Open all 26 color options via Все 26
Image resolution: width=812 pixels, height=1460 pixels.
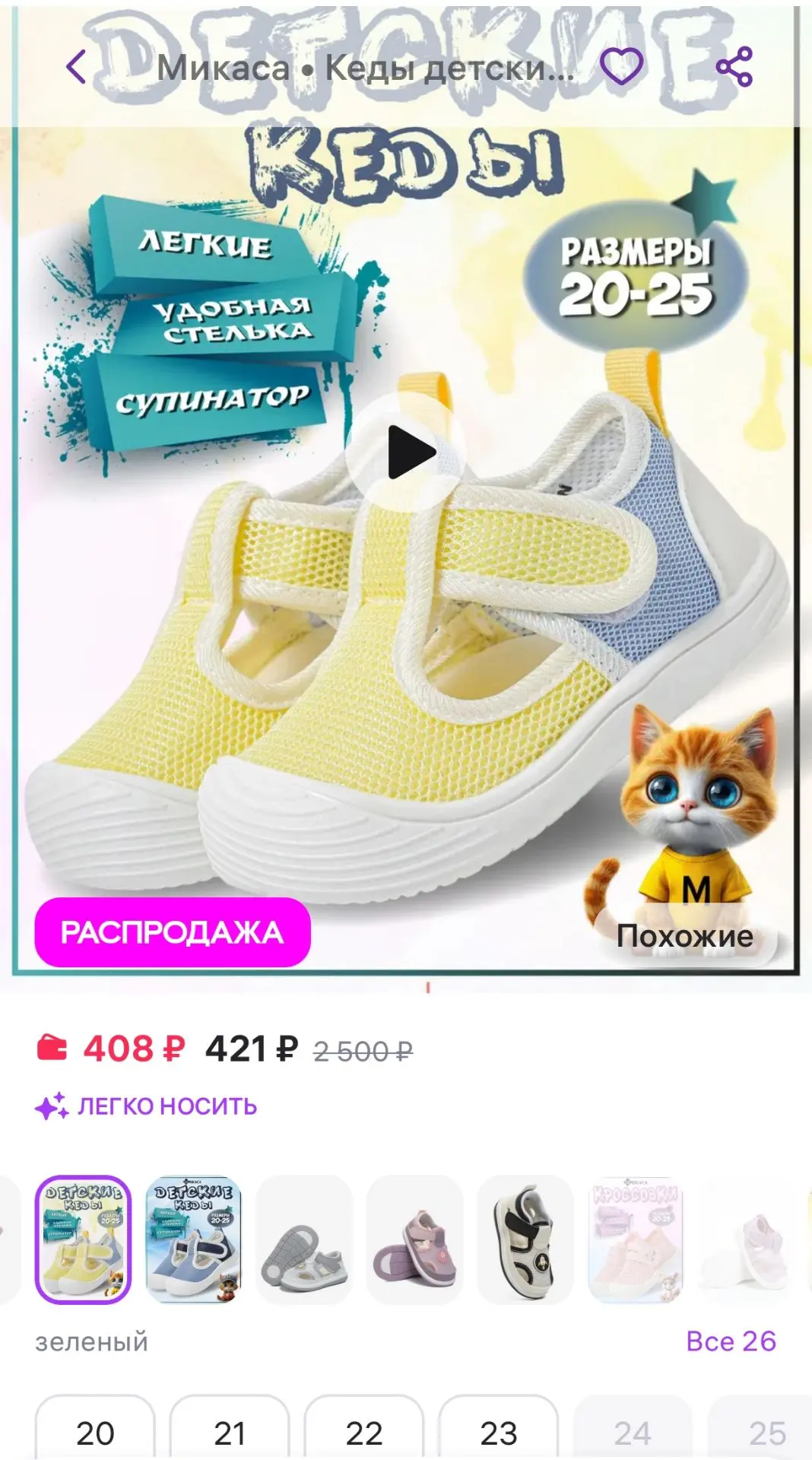(x=731, y=1341)
